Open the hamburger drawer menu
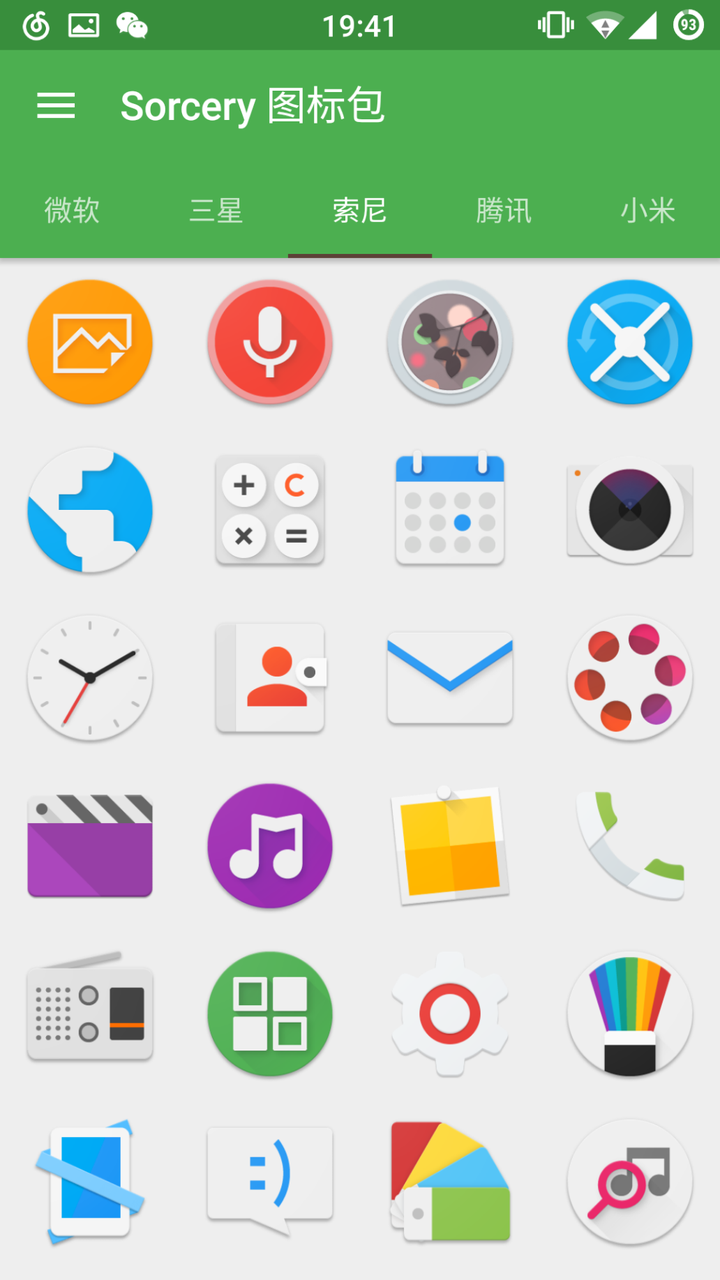The image size is (720, 1280). (56, 106)
